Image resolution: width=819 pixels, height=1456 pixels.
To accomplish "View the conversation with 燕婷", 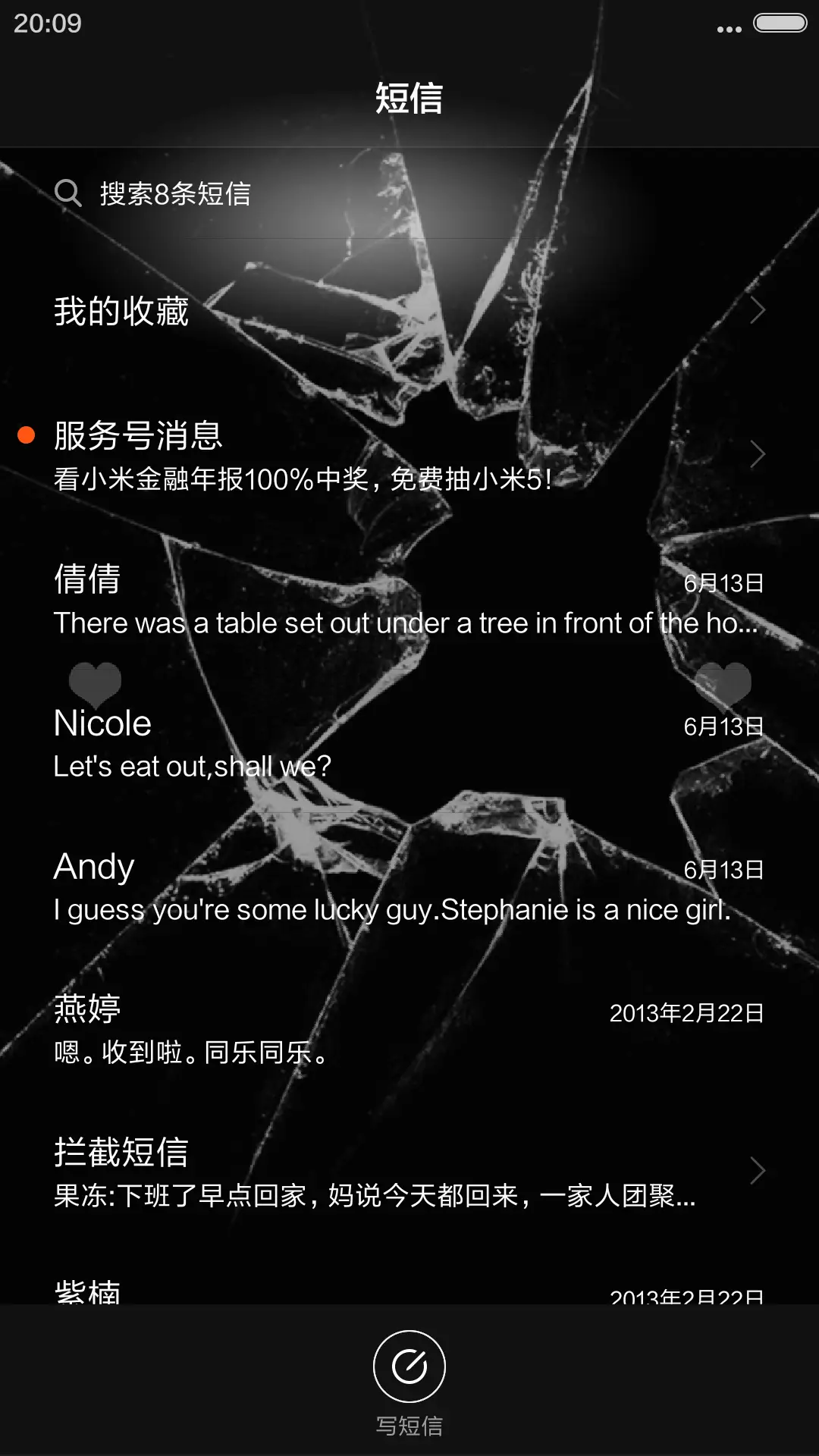I will 409,1030.
